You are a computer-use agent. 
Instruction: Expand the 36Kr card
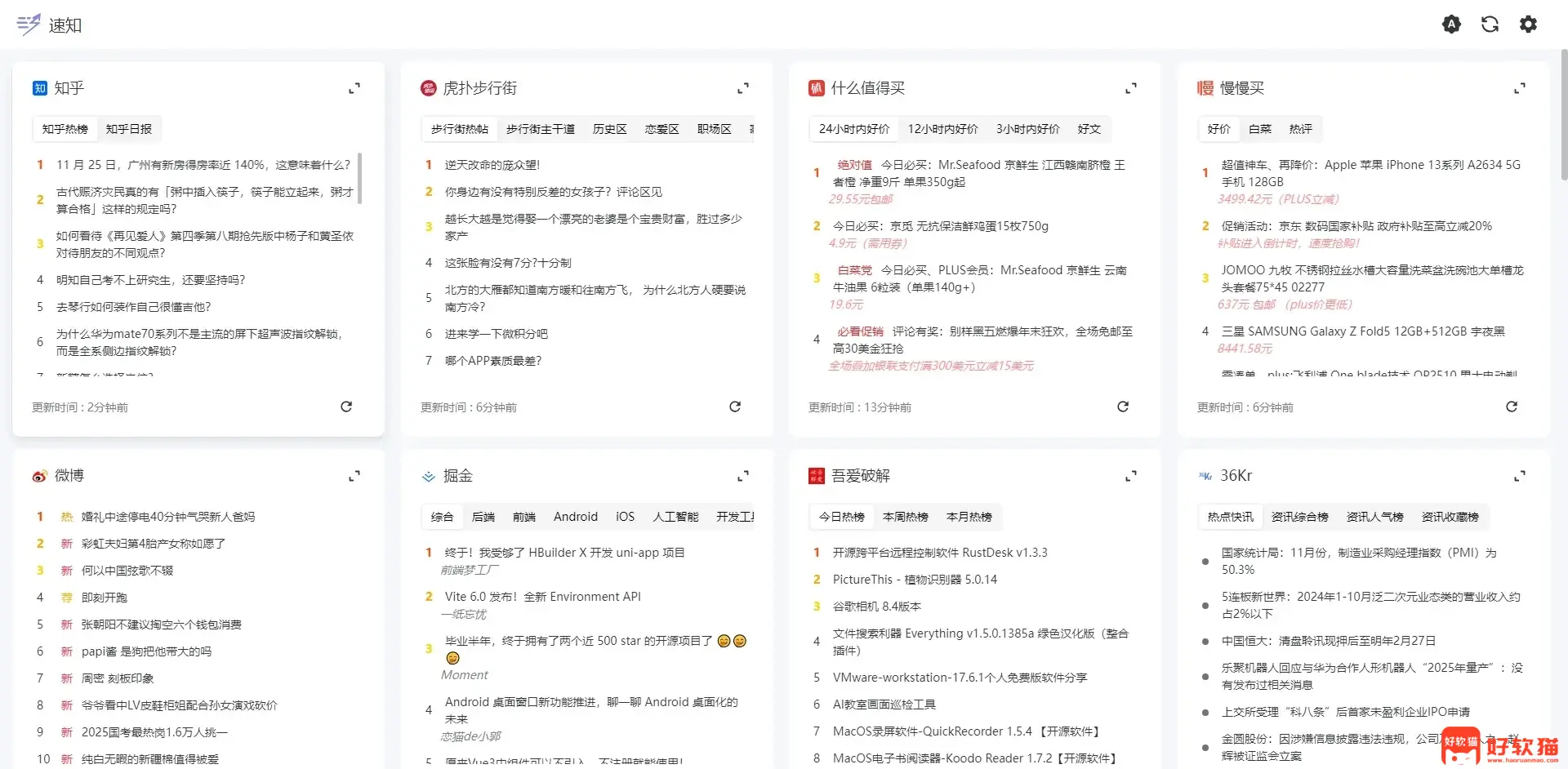(1520, 476)
